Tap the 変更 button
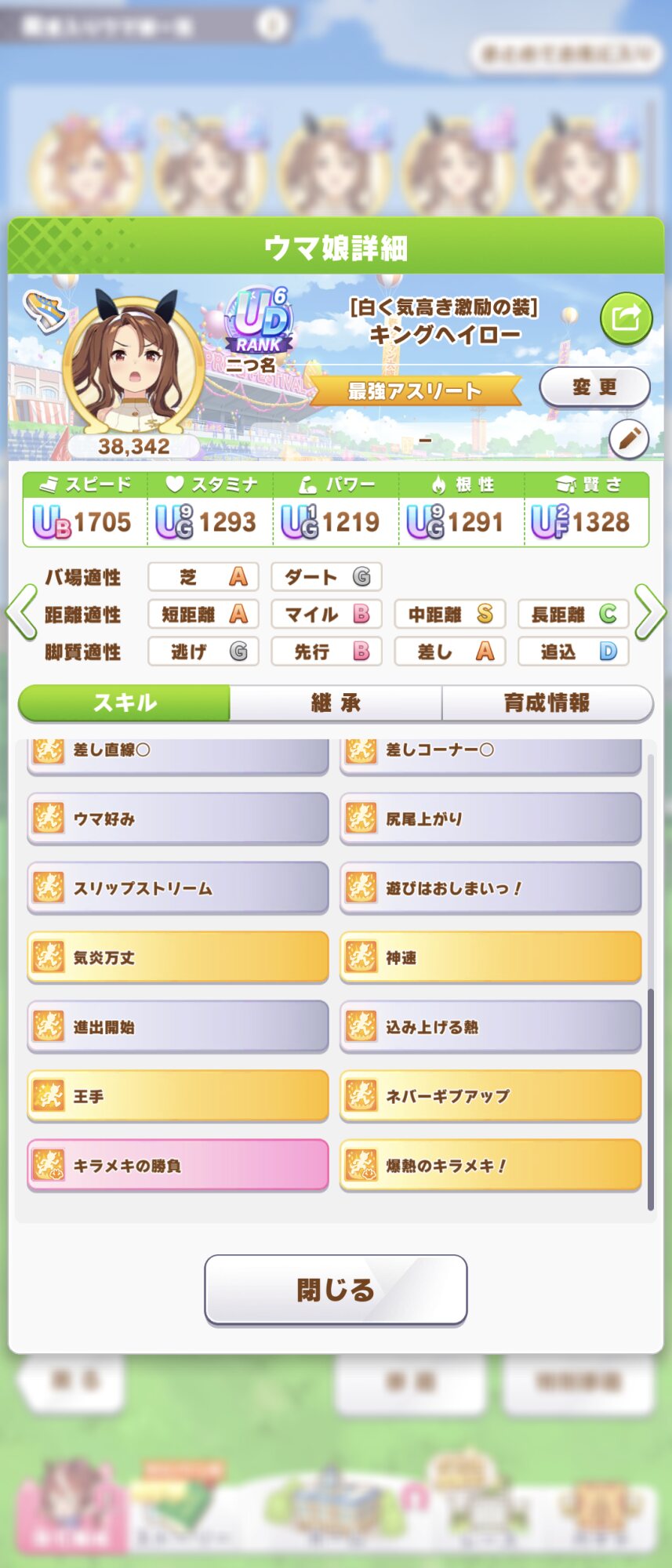This screenshot has height=1568, width=672. point(594,387)
